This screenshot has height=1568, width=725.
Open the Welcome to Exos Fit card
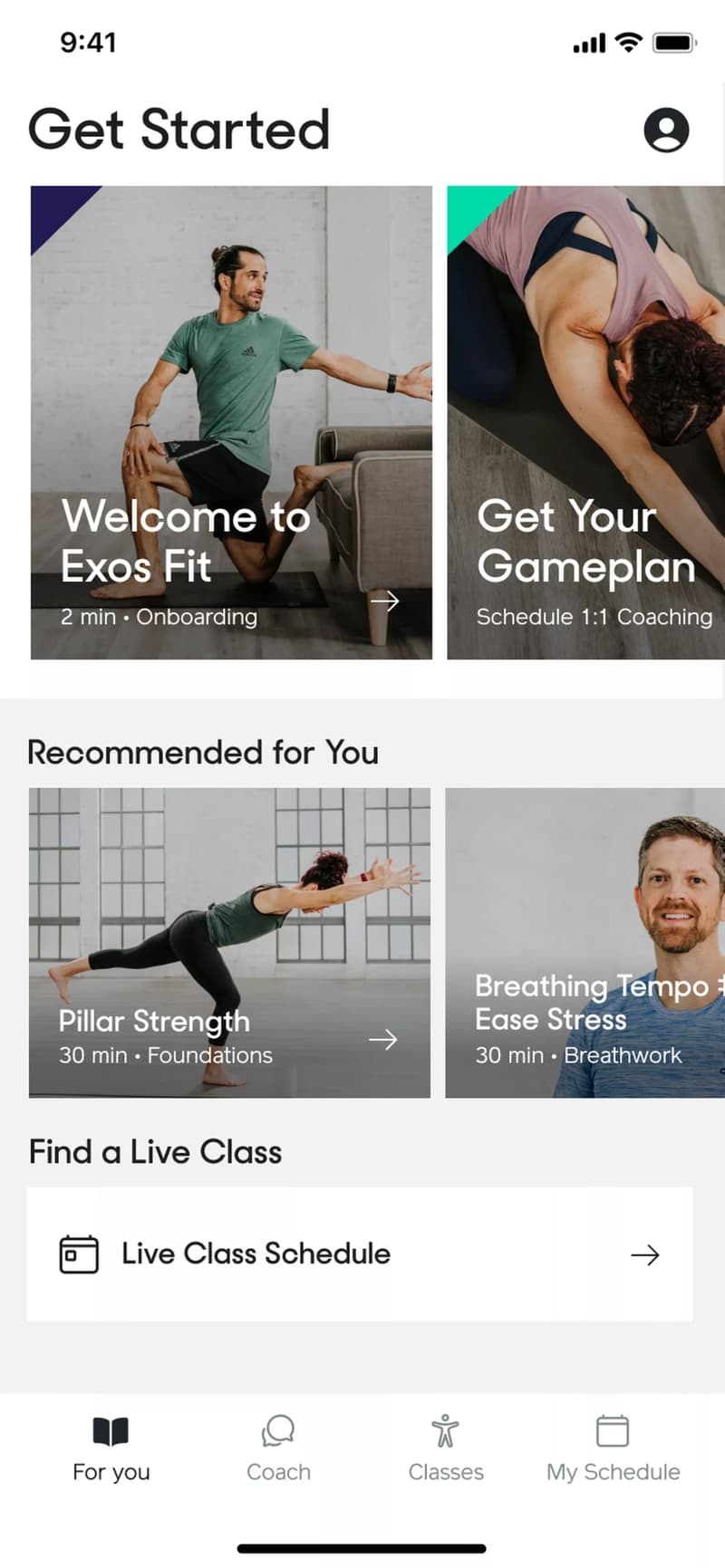231,422
